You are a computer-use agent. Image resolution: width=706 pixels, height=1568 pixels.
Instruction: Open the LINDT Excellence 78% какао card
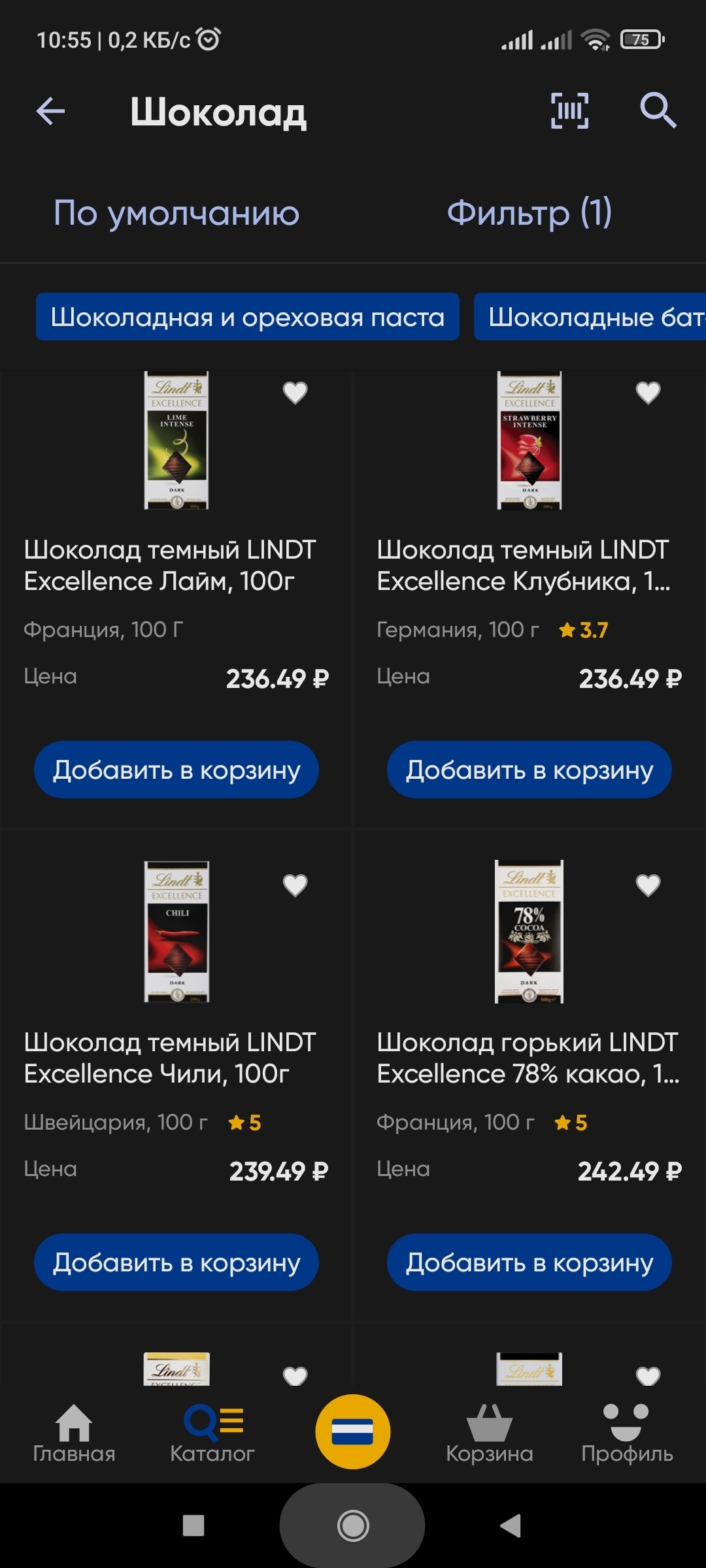coord(528,1057)
